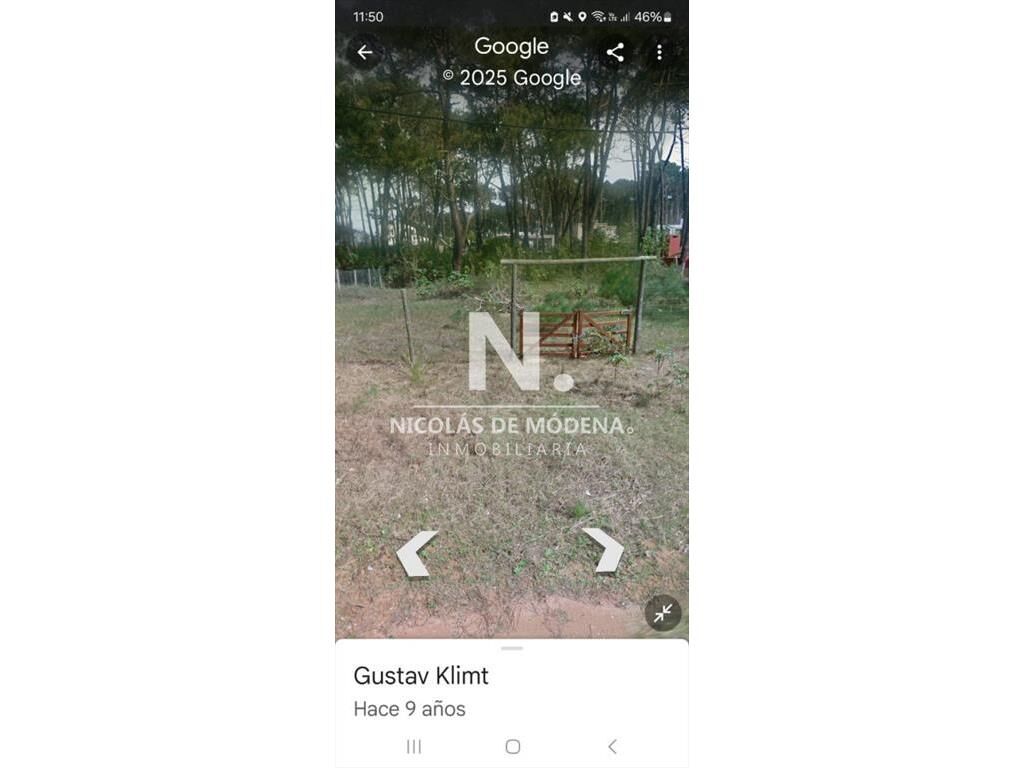Open the Gustav Klimt location panel
The width and height of the screenshot is (1024, 769).
(x=421, y=676)
